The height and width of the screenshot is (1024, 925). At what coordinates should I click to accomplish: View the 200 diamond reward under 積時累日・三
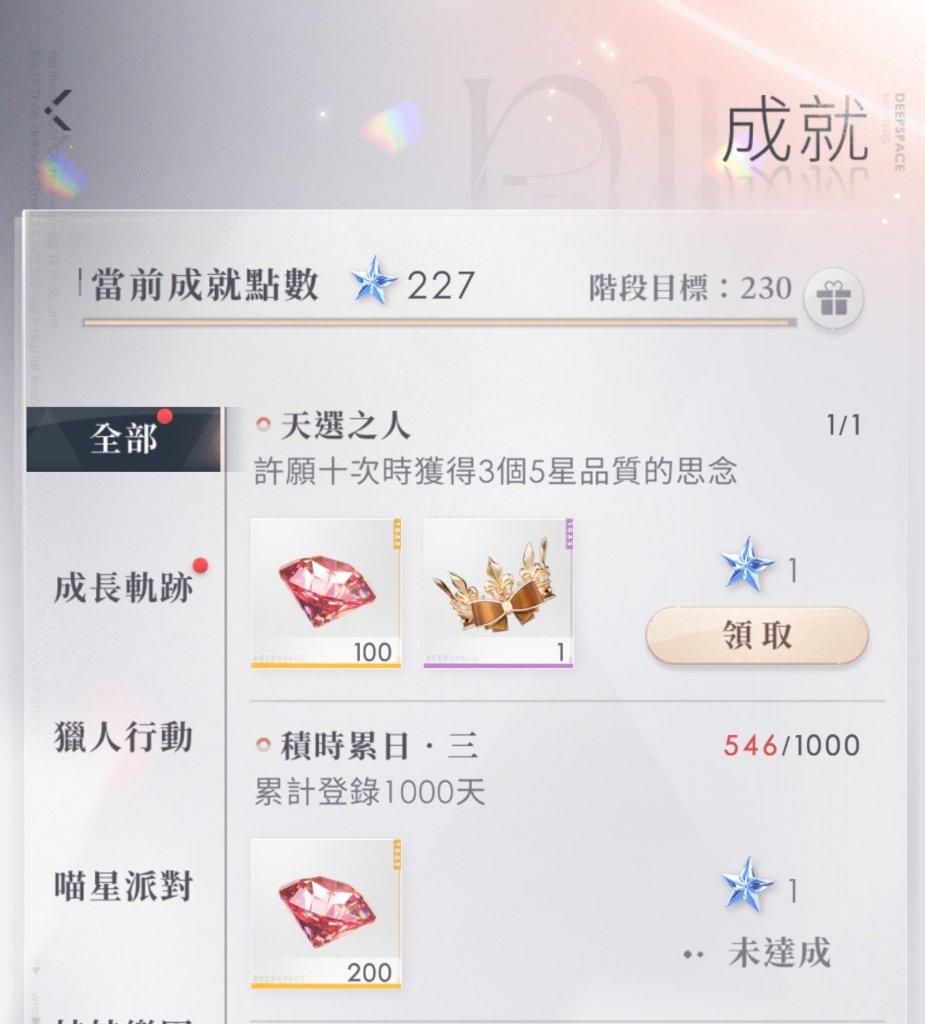(x=326, y=912)
